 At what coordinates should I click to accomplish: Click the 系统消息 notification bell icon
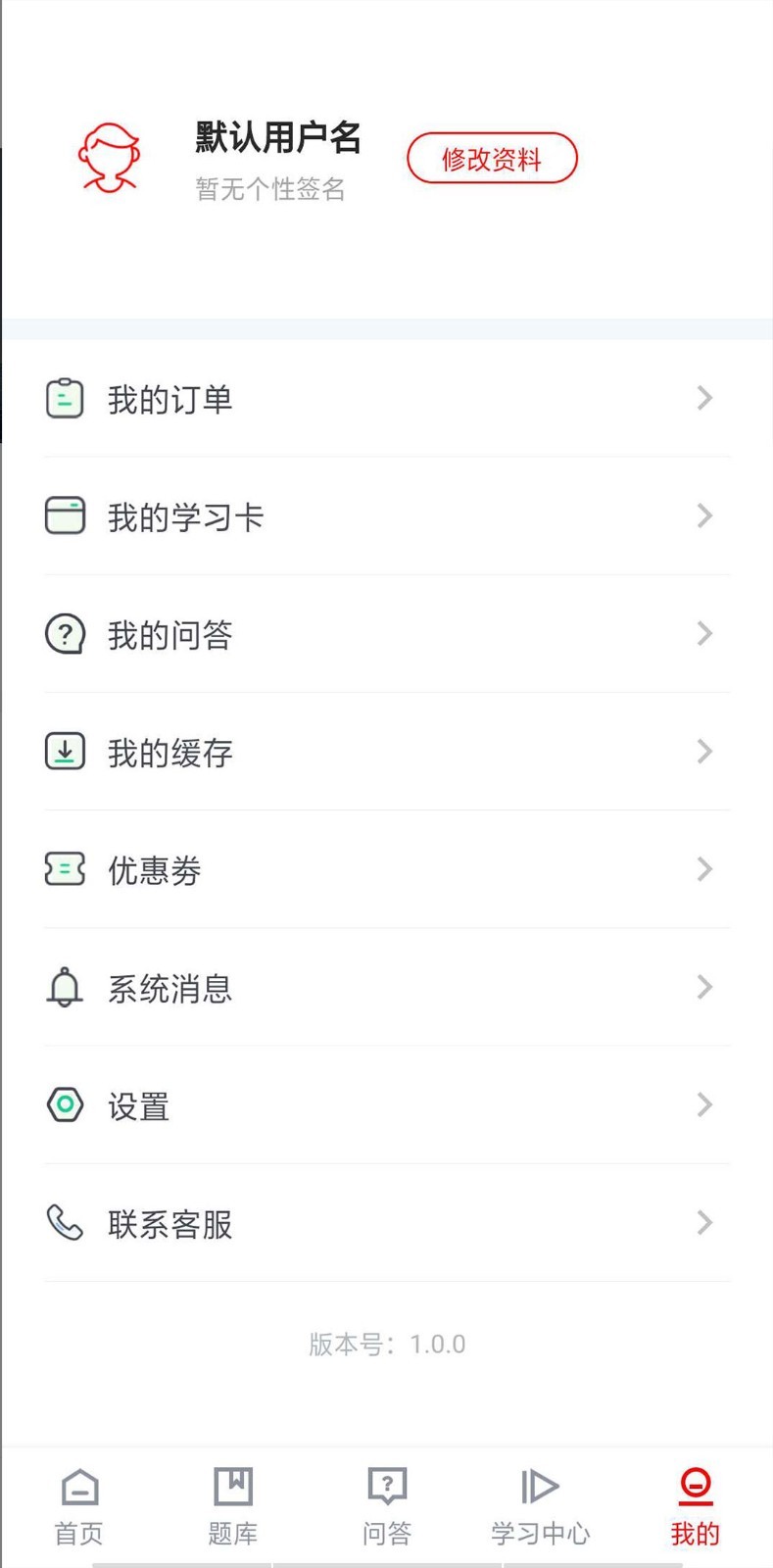click(65, 988)
